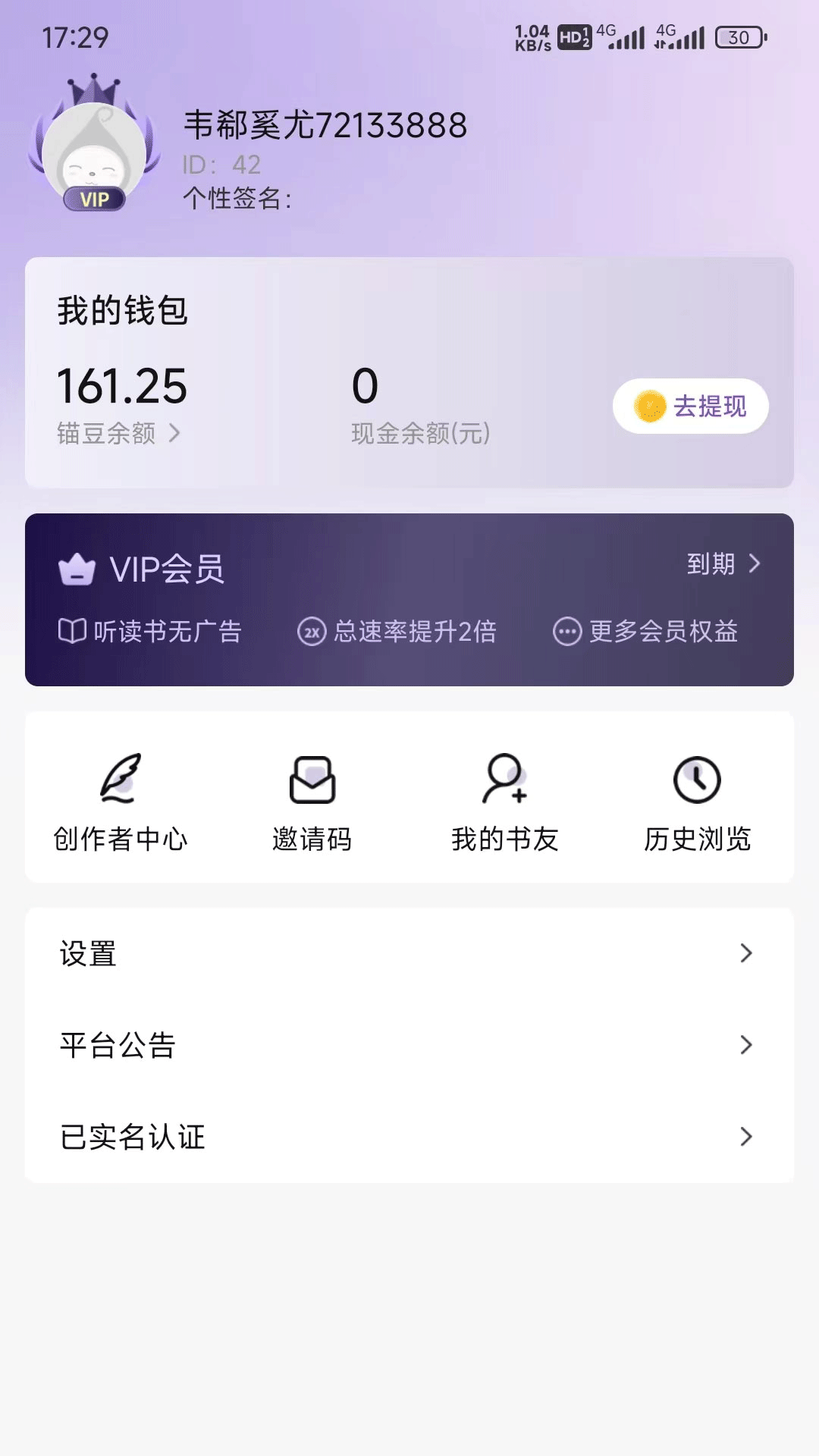Viewport: 819px width, 1456px height.
Task: Open 更多会员权益 benefits
Action: [x=646, y=631]
